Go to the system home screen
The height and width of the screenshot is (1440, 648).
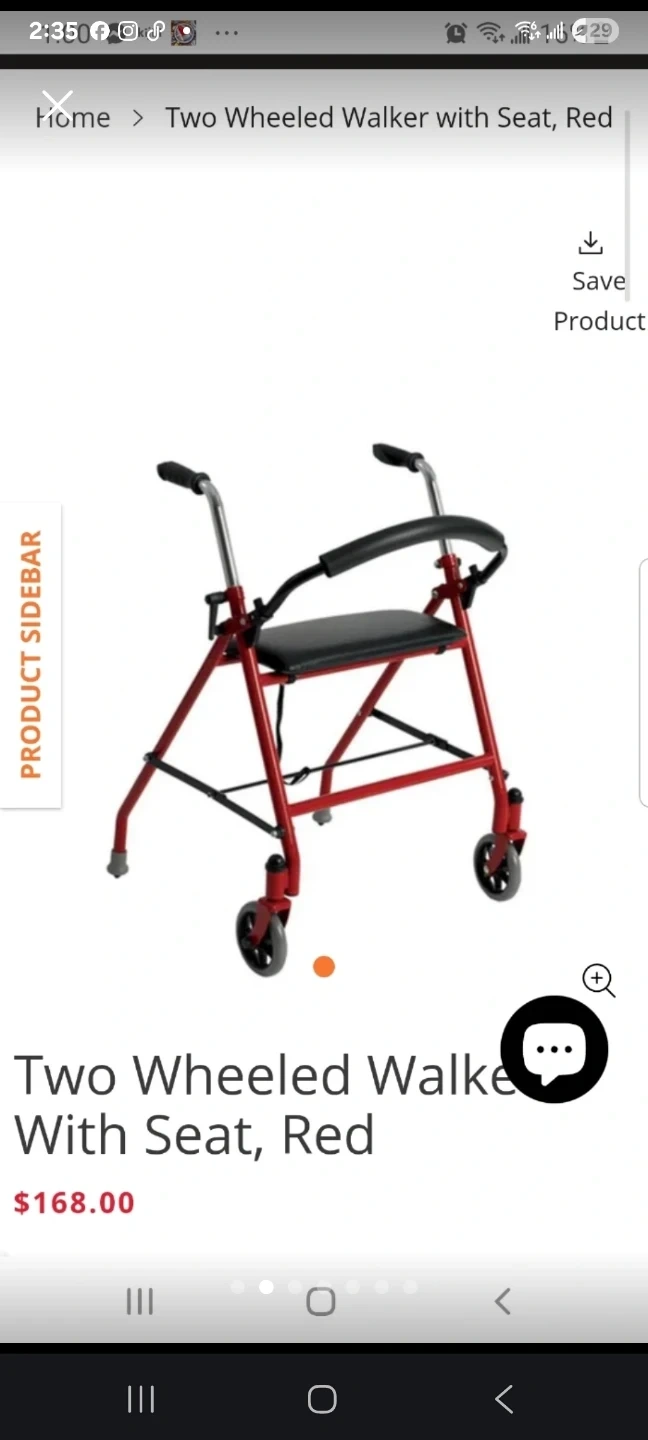tap(322, 1399)
